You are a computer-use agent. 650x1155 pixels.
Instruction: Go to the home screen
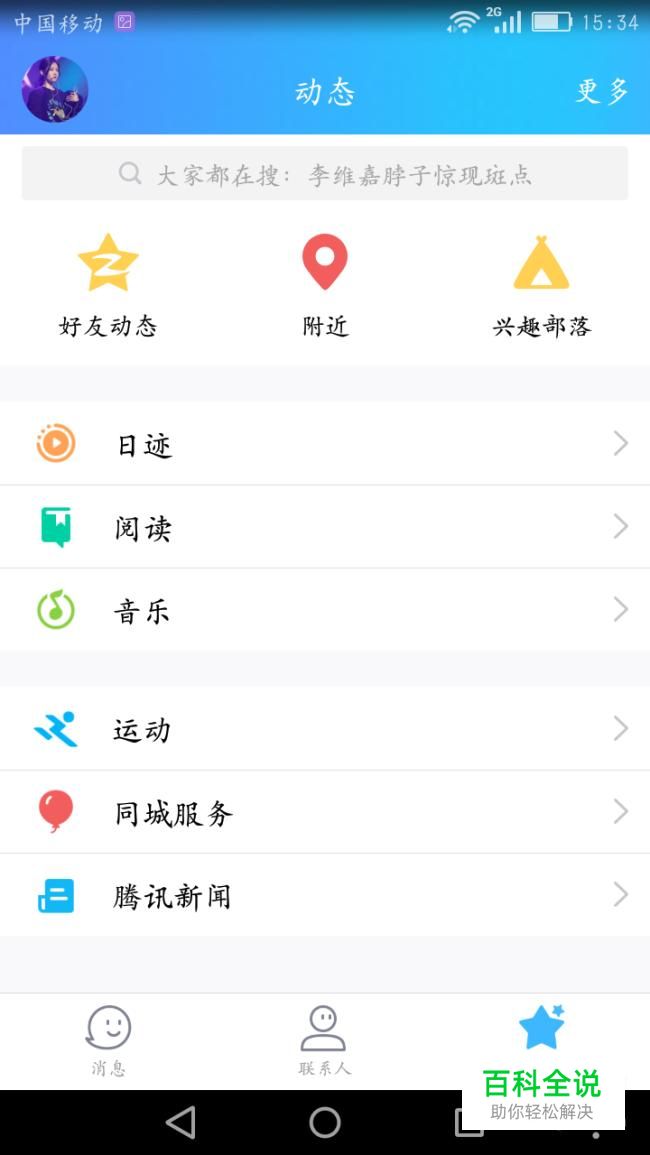pyautogui.click(x=325, y=1123)
